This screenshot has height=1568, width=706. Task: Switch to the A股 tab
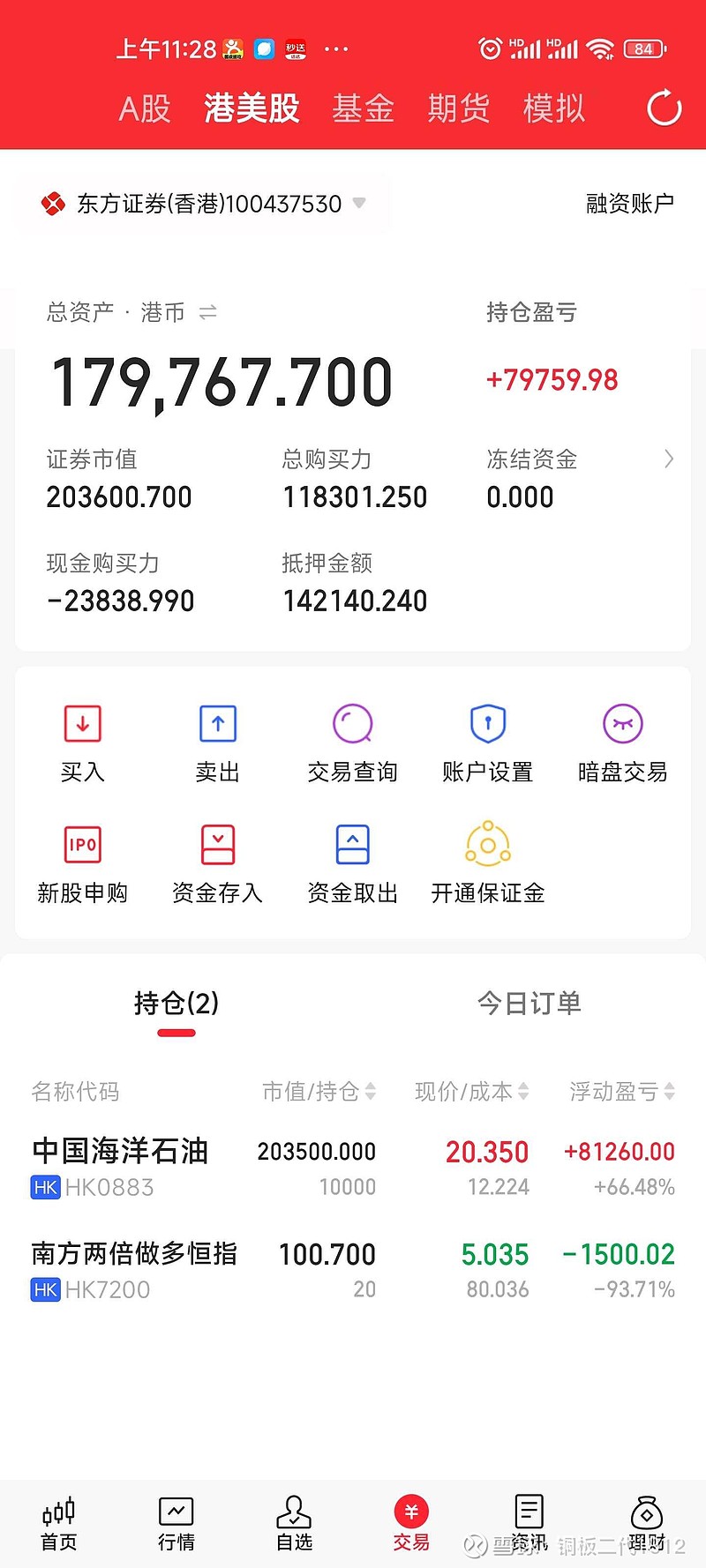click(145, 108)
